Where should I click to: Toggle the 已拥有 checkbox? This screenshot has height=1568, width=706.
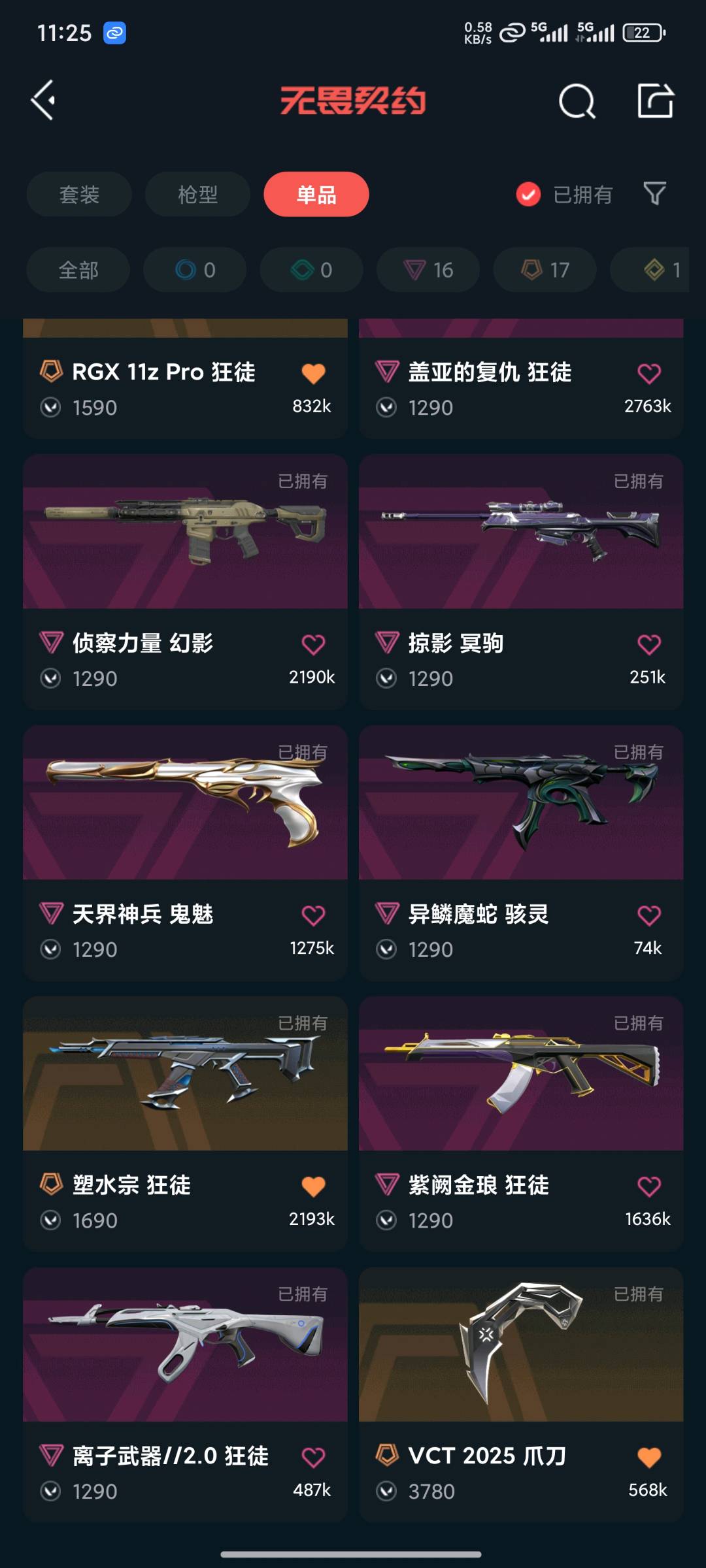tap(528, 194)
